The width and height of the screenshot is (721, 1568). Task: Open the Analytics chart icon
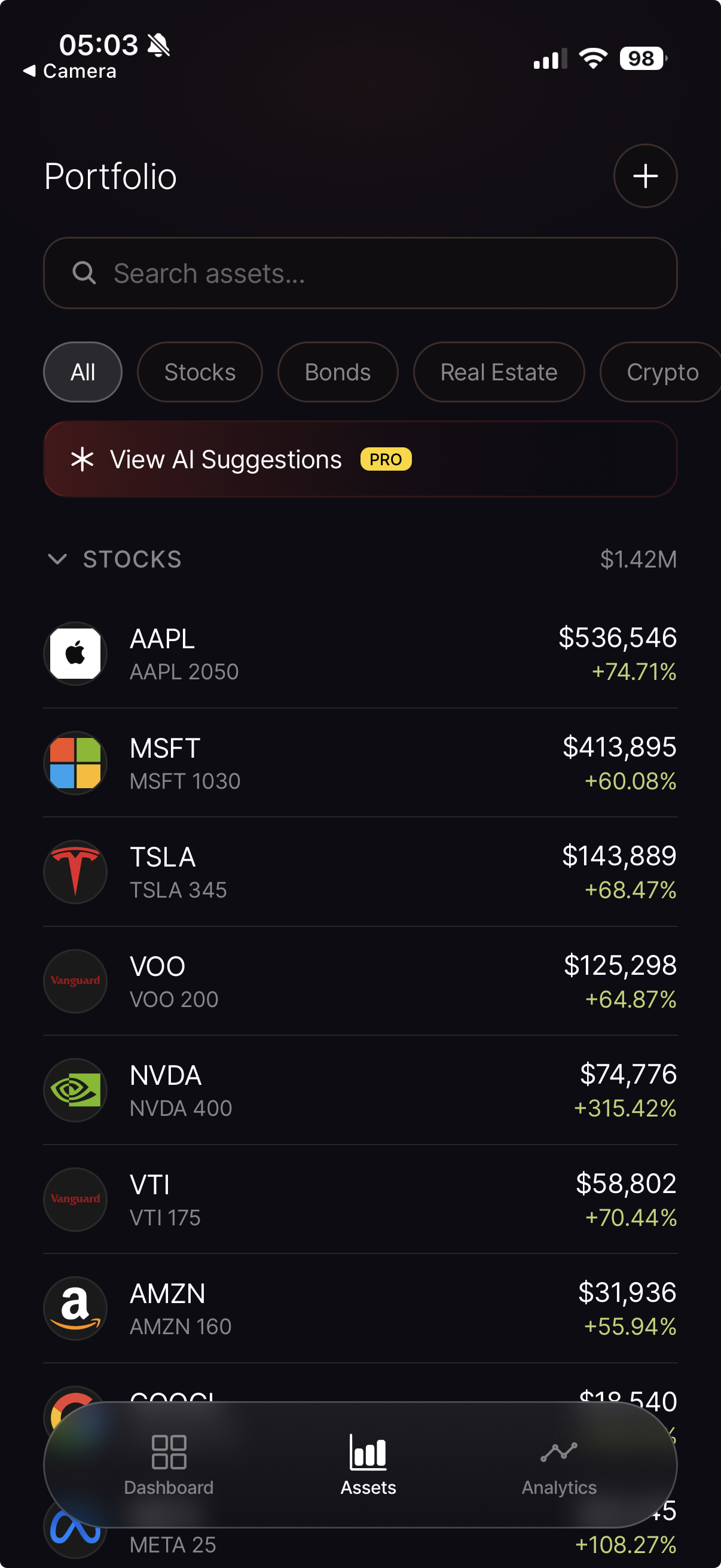pos(559,1452)
